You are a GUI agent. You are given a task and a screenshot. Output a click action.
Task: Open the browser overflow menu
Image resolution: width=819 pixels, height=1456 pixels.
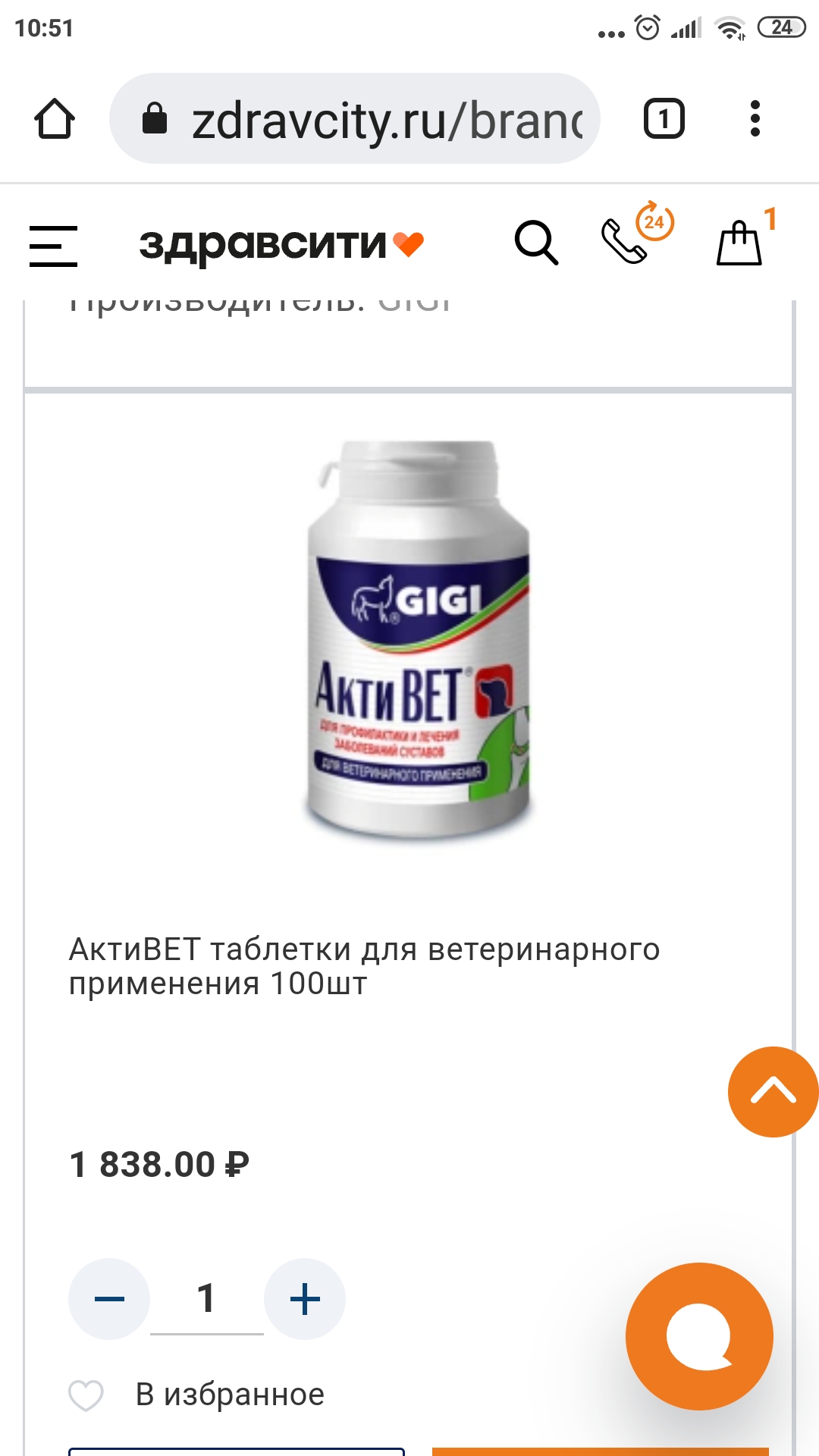point(754,119)
